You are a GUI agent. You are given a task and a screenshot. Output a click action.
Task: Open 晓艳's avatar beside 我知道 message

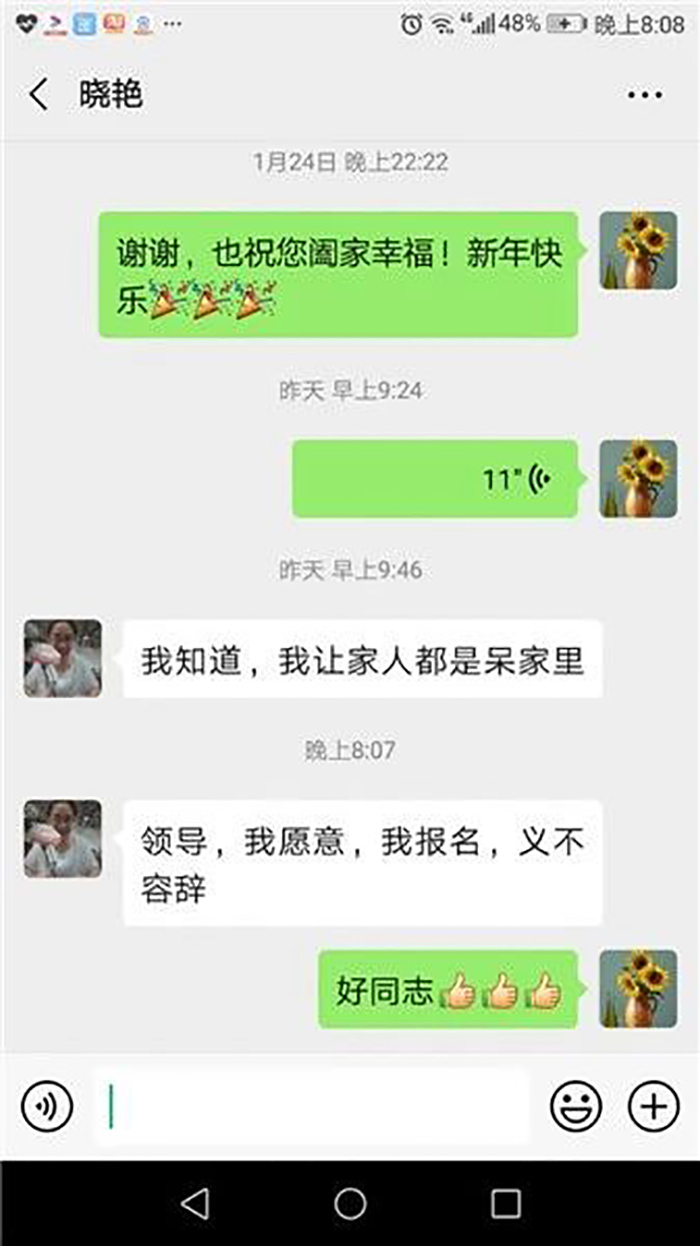coord(63,658)
